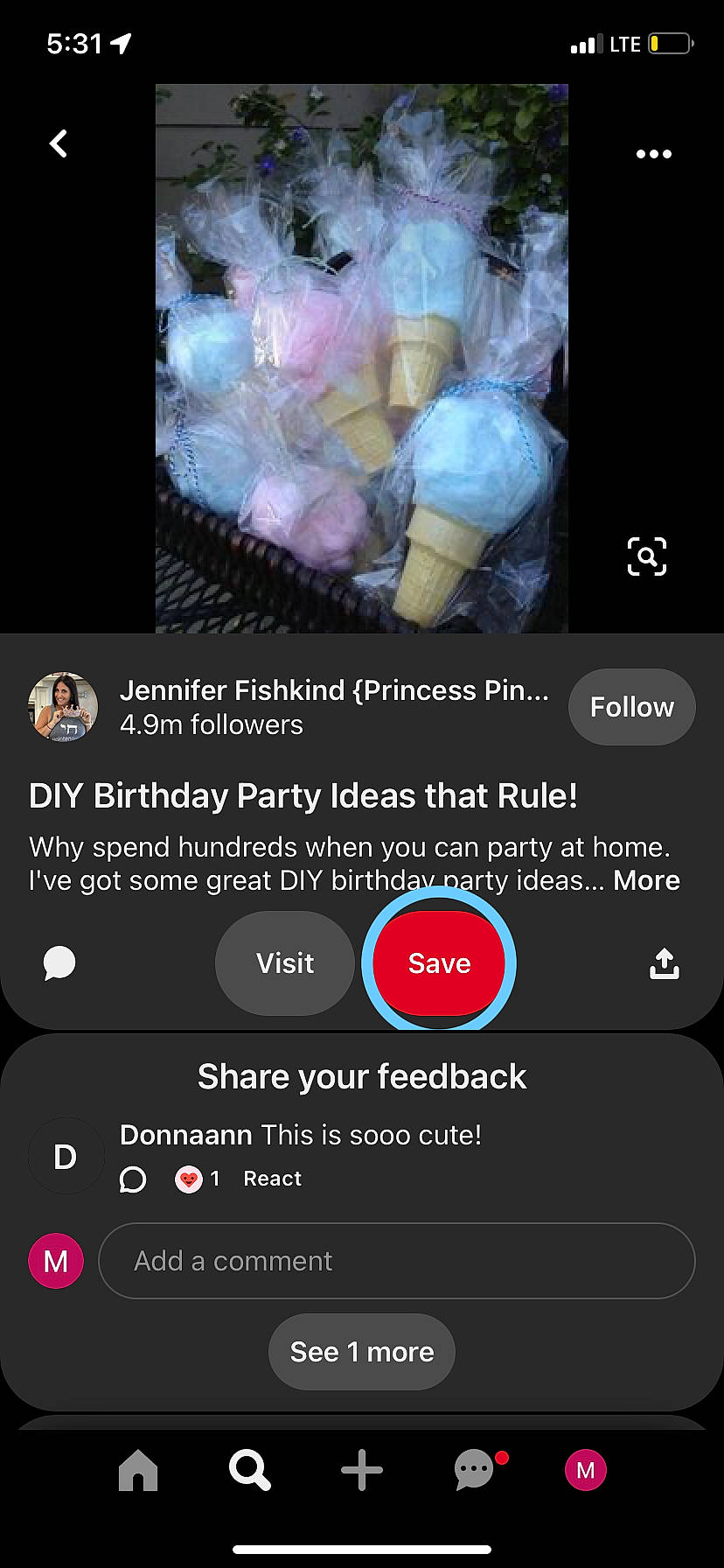Tap the Add a comment field
The image size is (724, 1568).
tap(397, 1261)
